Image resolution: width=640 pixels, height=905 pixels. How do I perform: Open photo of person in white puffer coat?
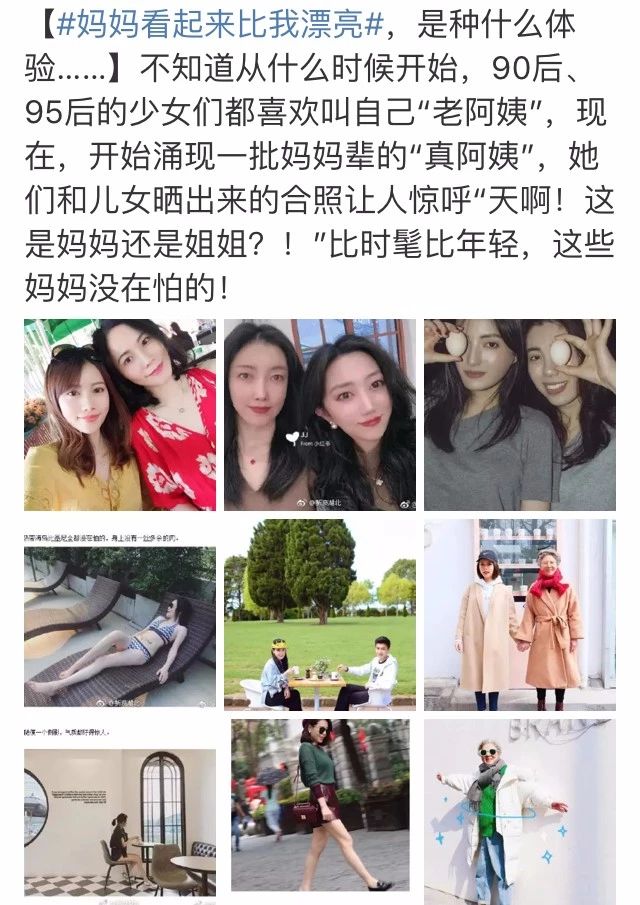519,812
